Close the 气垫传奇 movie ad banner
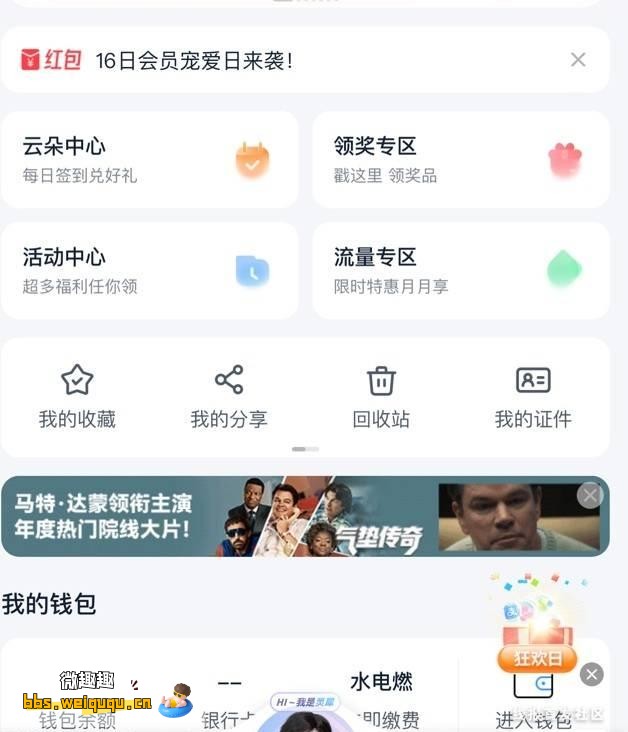The height and width of the screenshot is (732, 628). tap(590, 495)
